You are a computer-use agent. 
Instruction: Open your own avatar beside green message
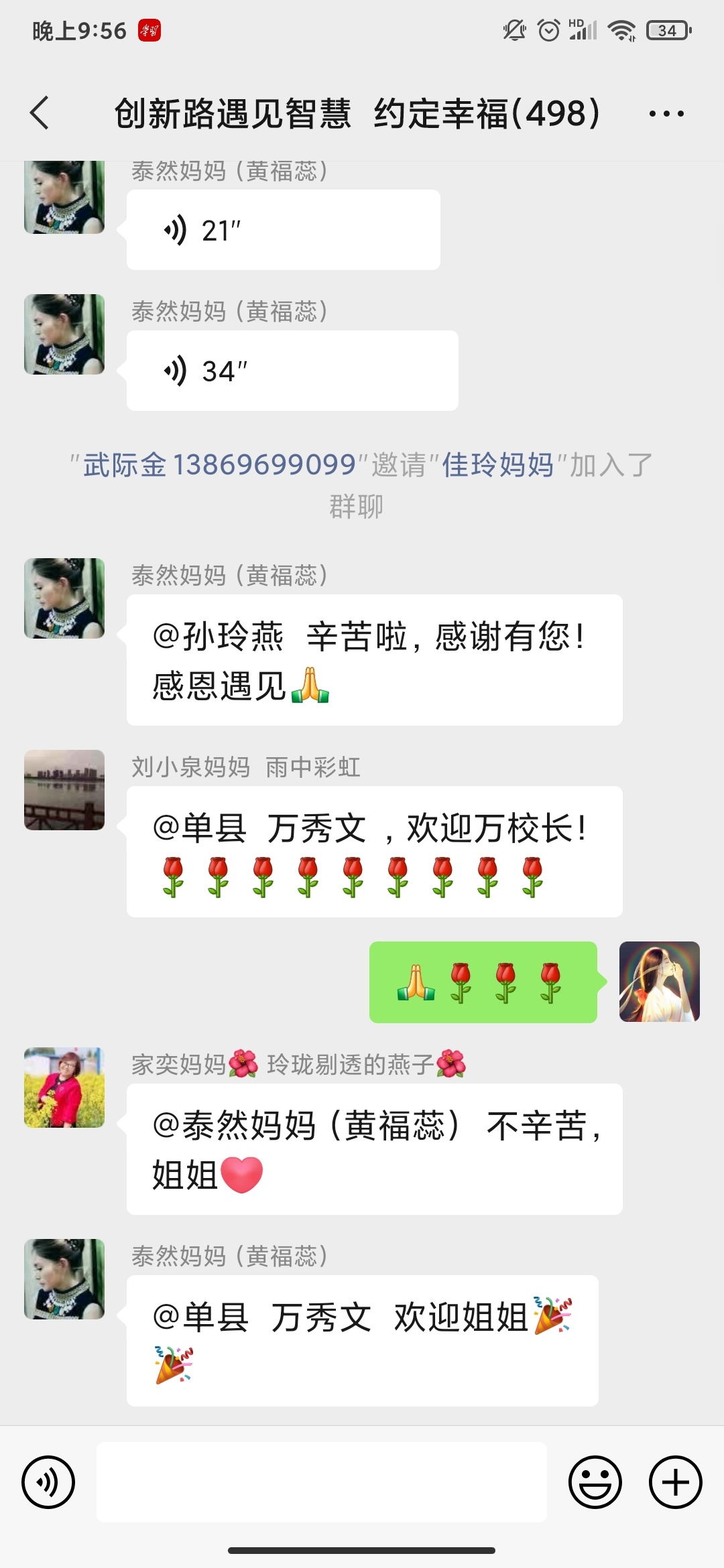660,980
